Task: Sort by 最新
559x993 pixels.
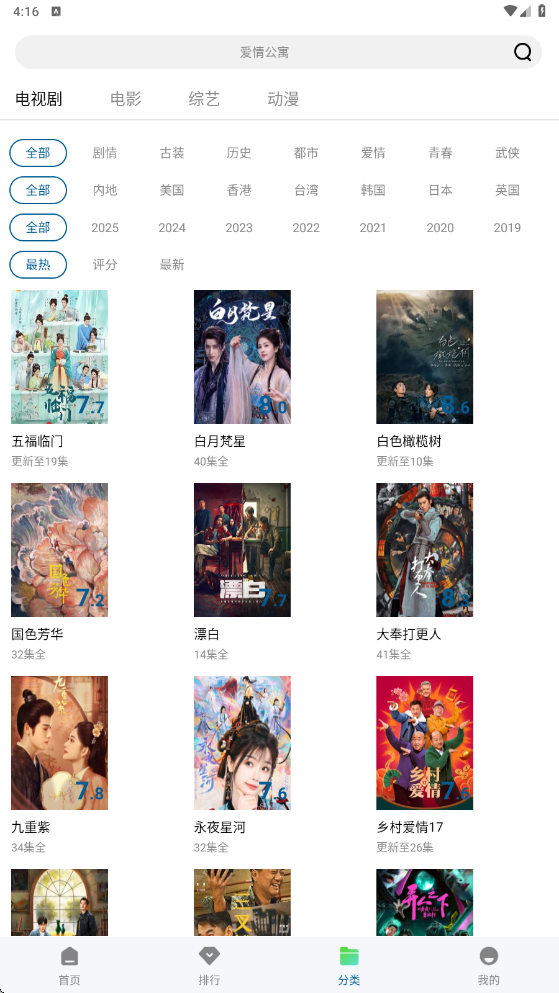Action: [172, 265]
